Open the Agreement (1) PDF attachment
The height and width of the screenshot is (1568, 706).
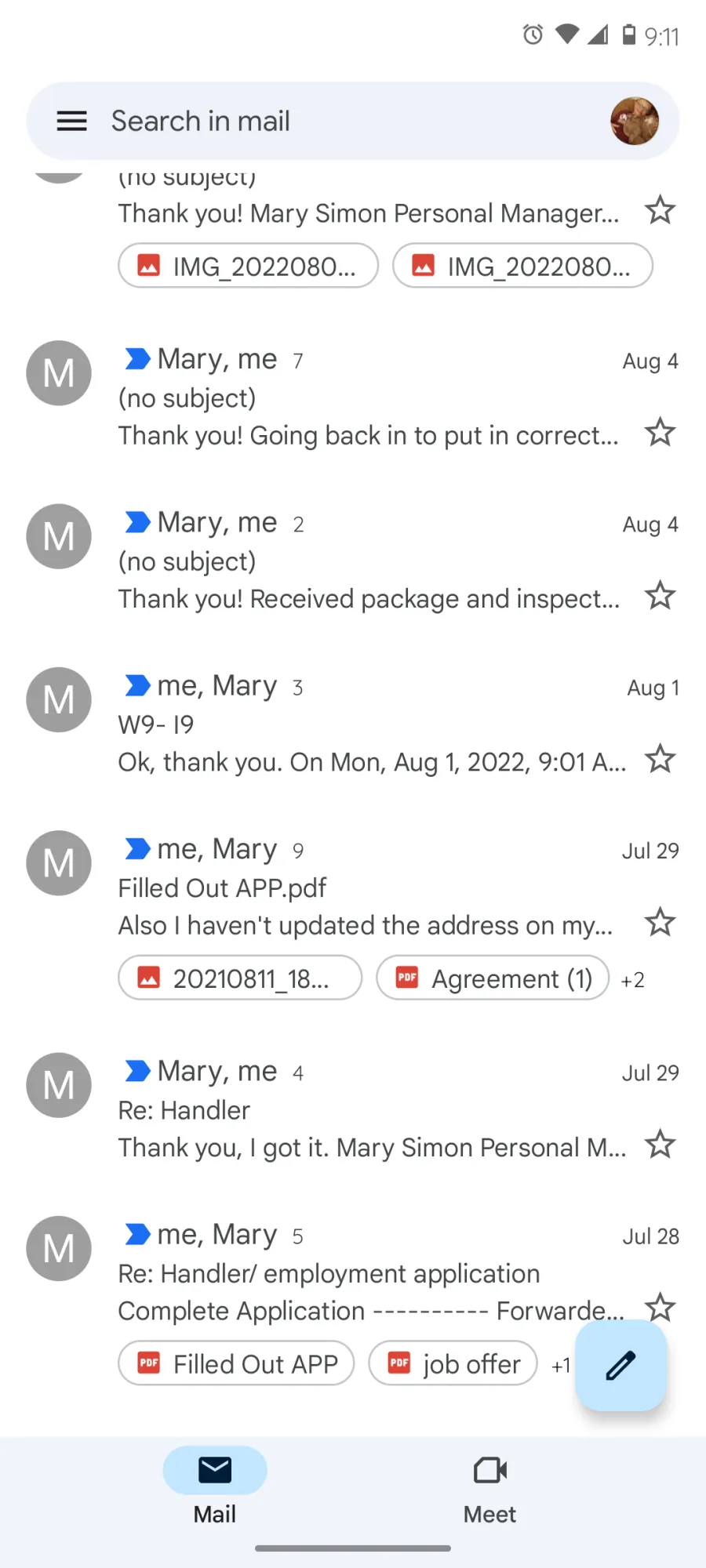point(493,978)
